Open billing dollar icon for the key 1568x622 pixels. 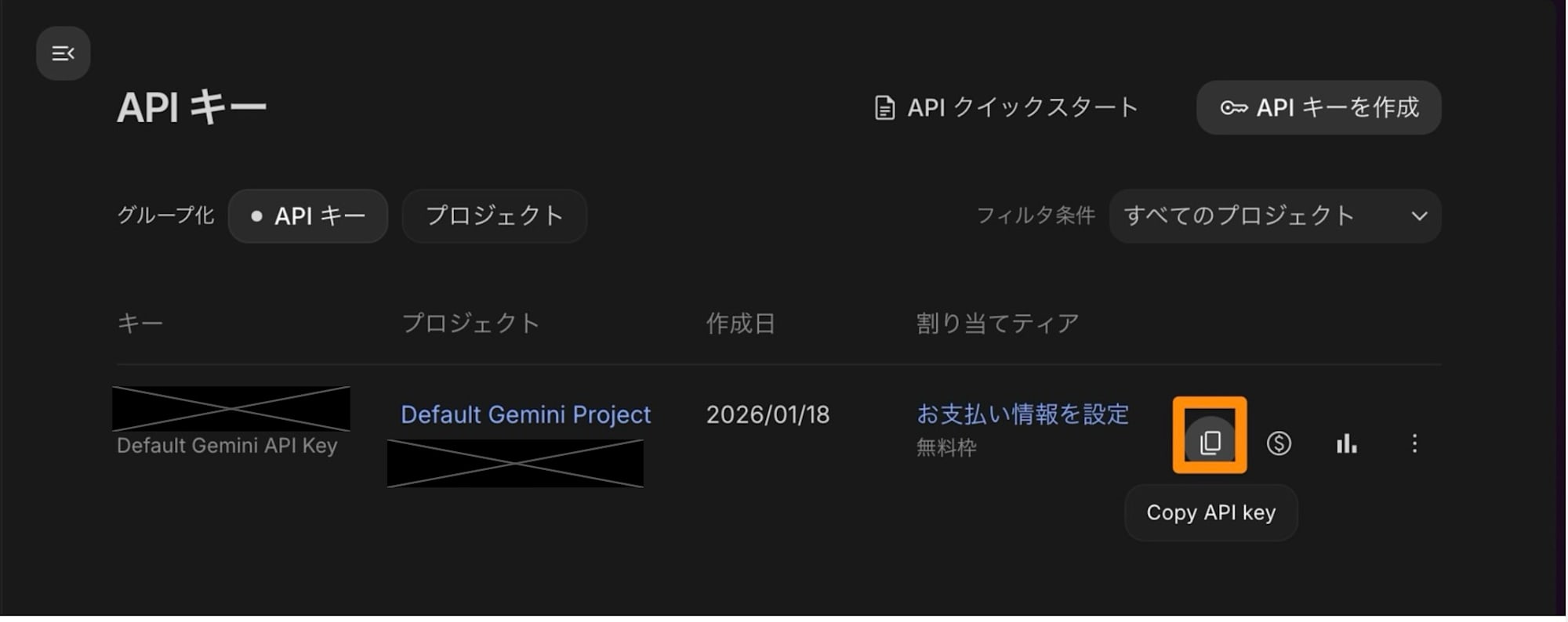pos(1279,444)
